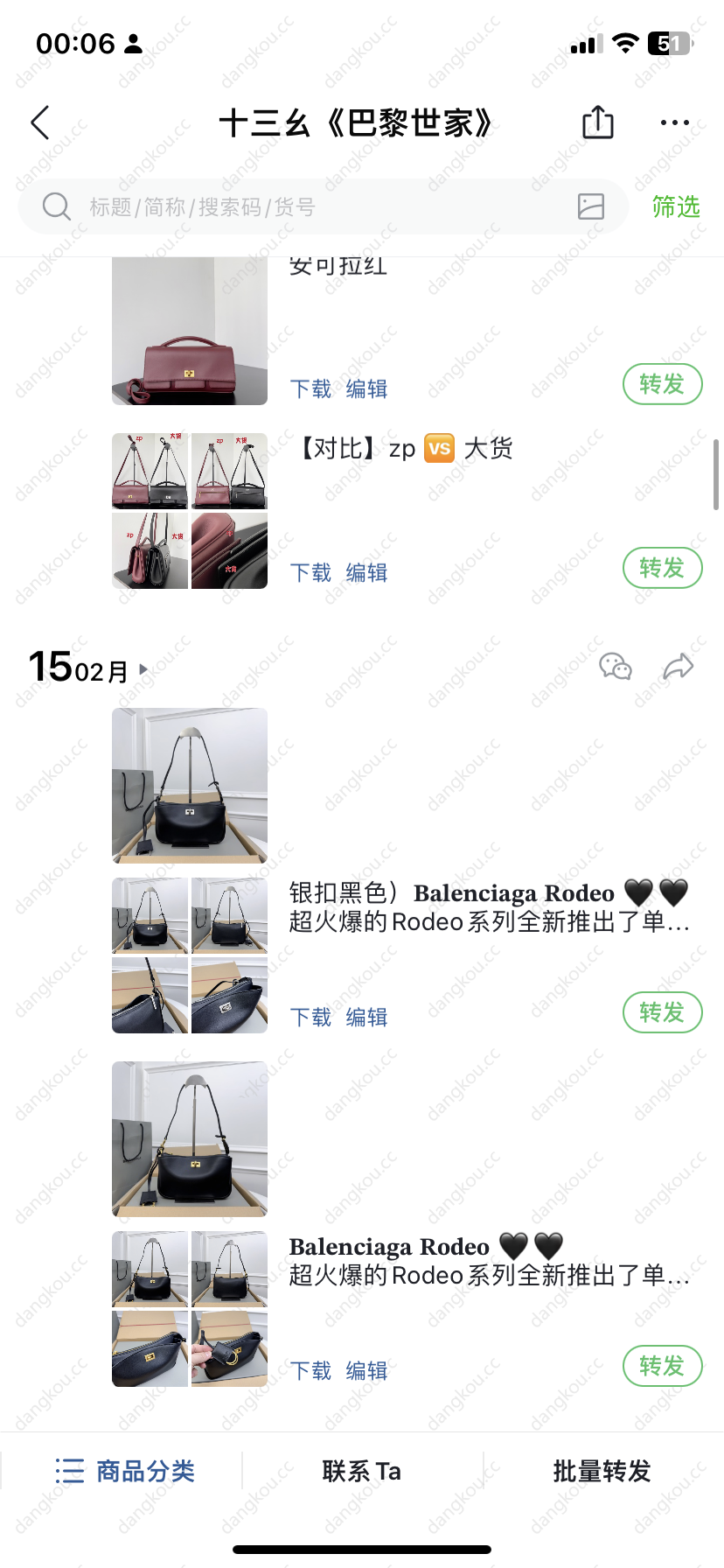Share this shop album page
The height and width of the screenshot is (1568, 724).
point(598,122)
